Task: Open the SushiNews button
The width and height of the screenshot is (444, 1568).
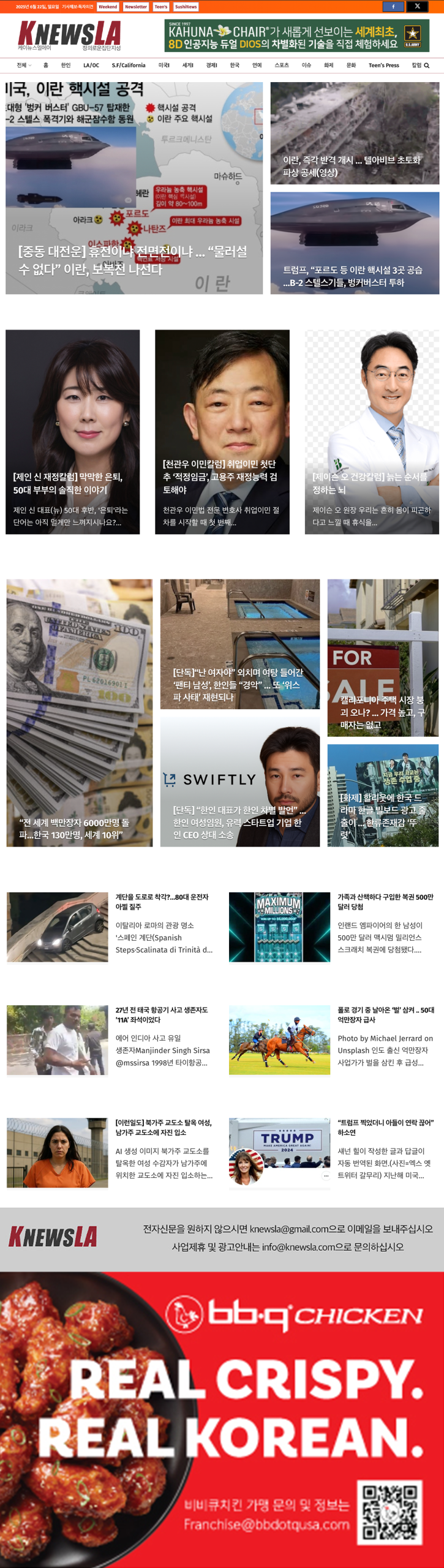Action: point(186,7)
